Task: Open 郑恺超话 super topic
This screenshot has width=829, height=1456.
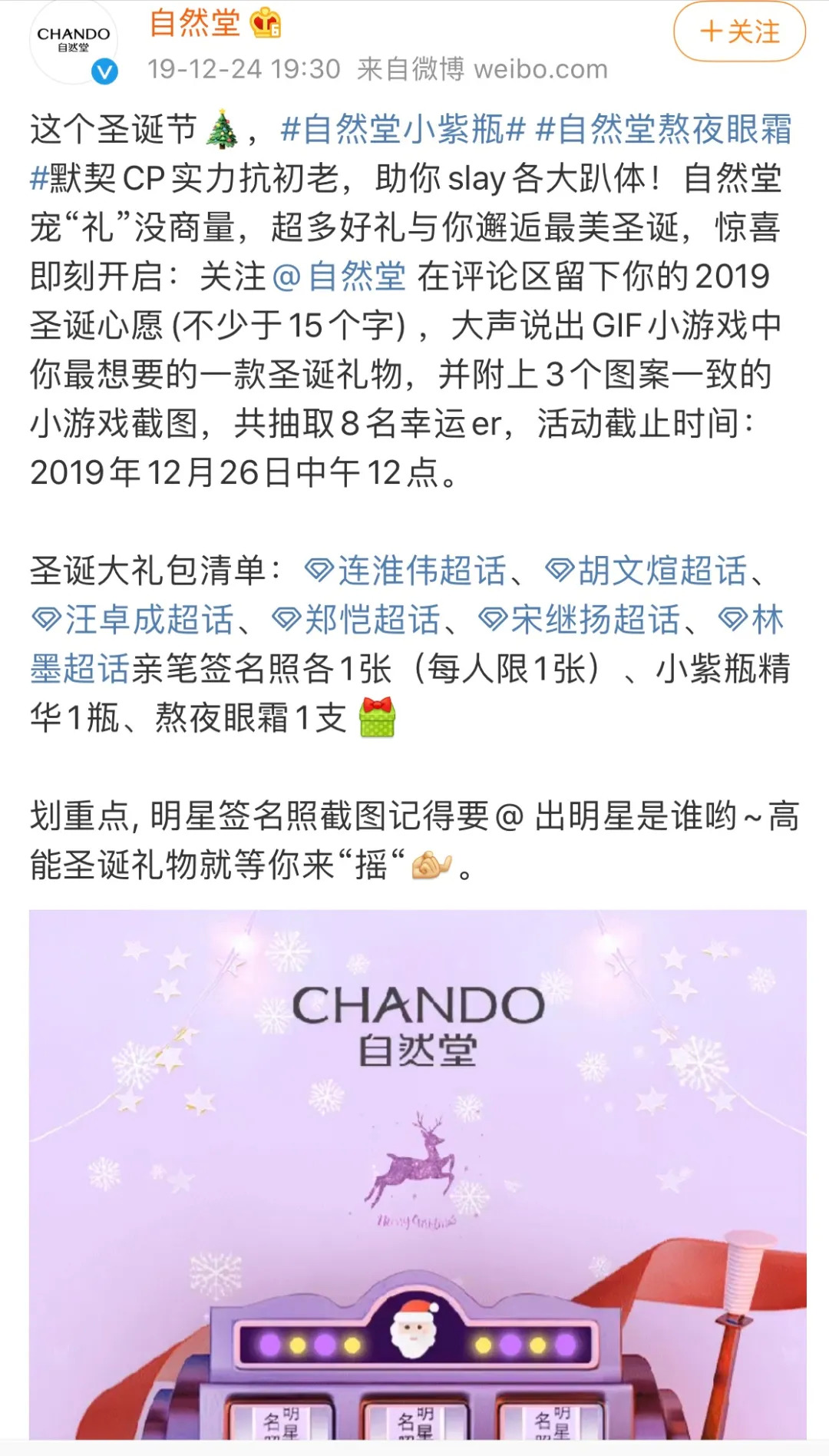Action: (x=358, y=620)
